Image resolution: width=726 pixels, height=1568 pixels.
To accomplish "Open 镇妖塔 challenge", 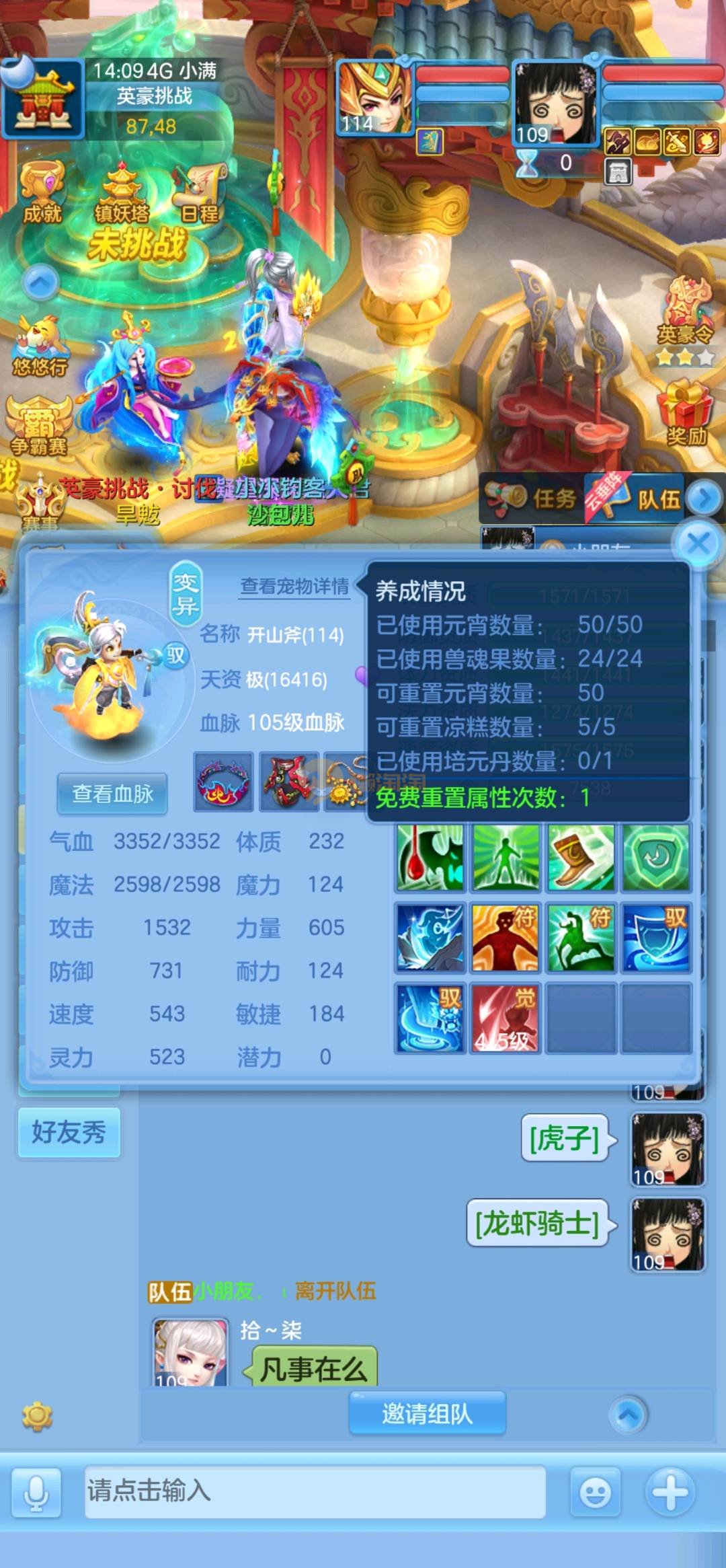I will 122,193.
